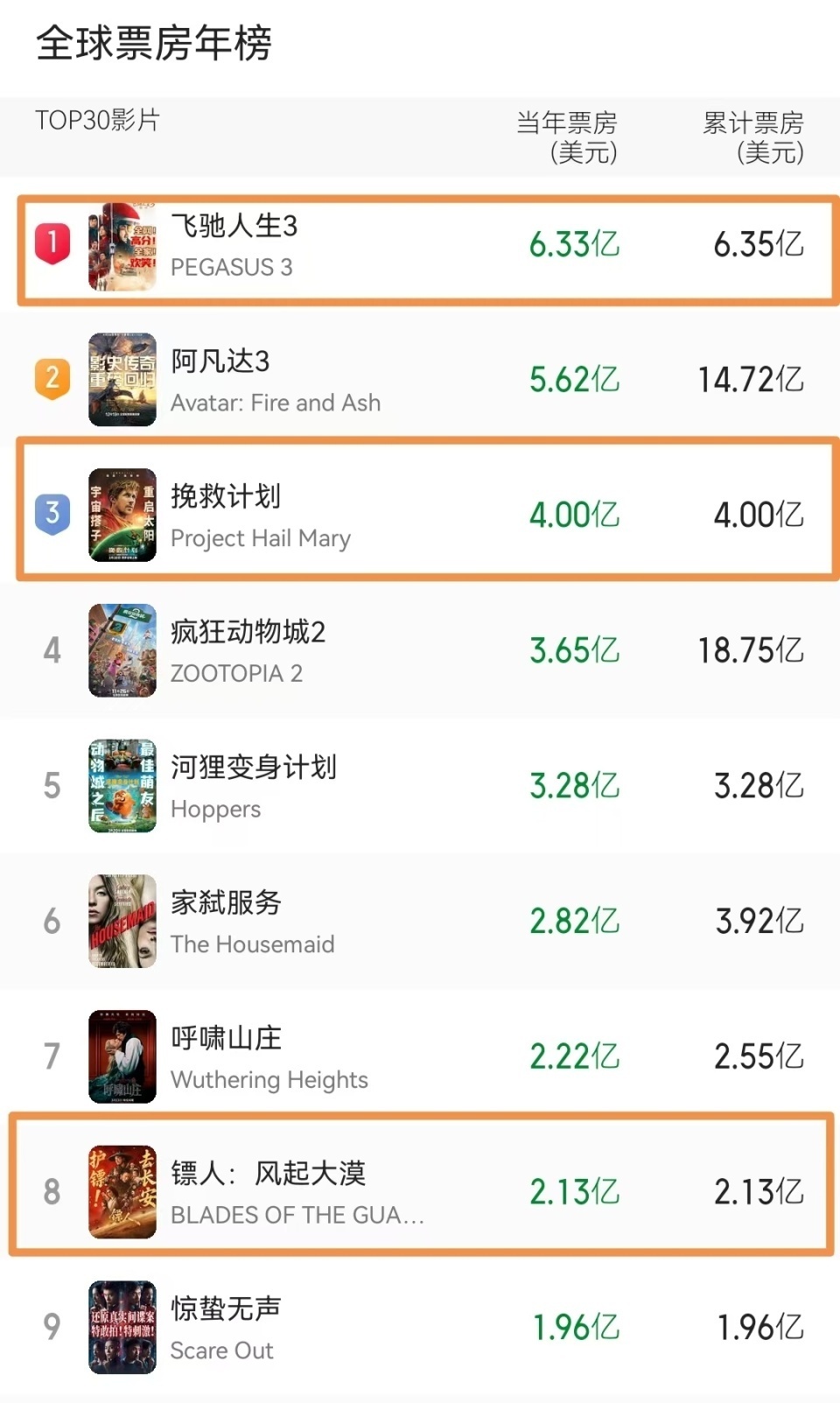Click the Hoppers movie poster

point(122,785)
